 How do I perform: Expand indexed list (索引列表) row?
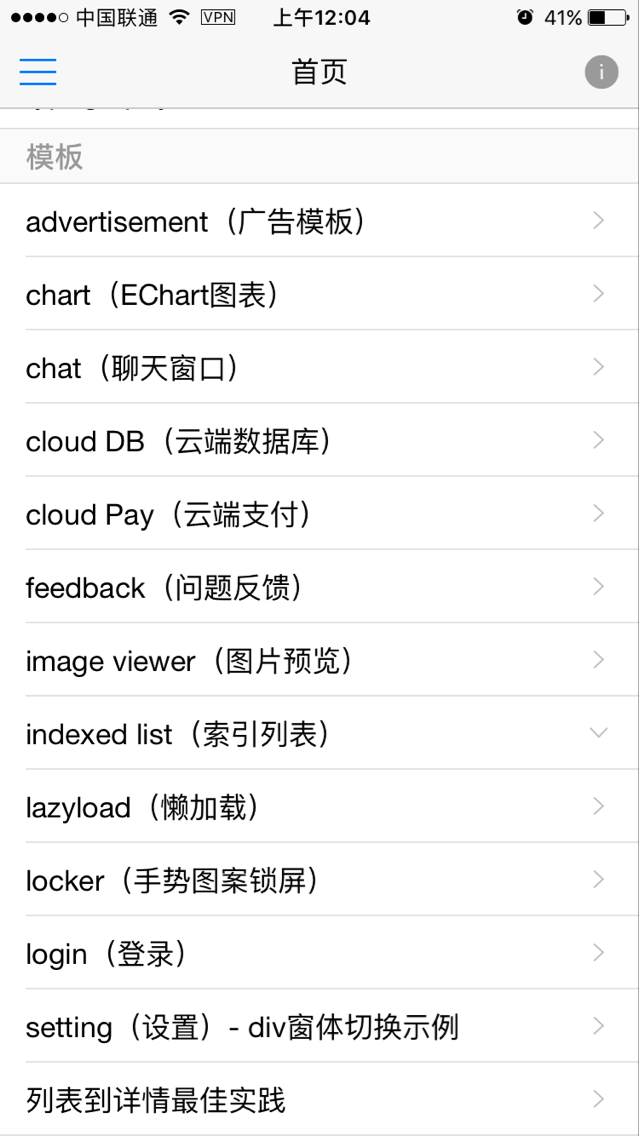(x=320, y=732)
